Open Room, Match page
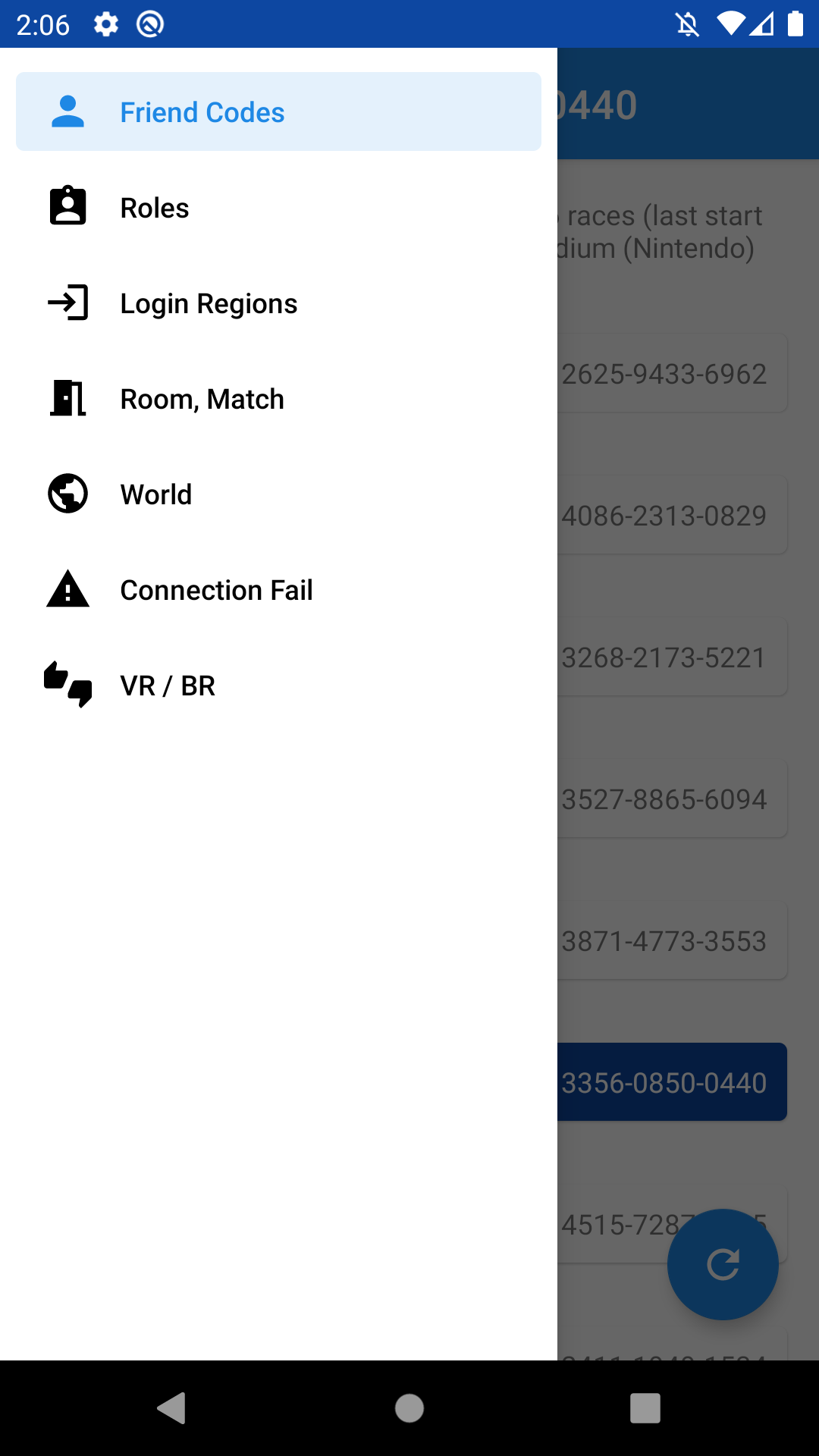The image size is (819, 1456). [278, 398]
